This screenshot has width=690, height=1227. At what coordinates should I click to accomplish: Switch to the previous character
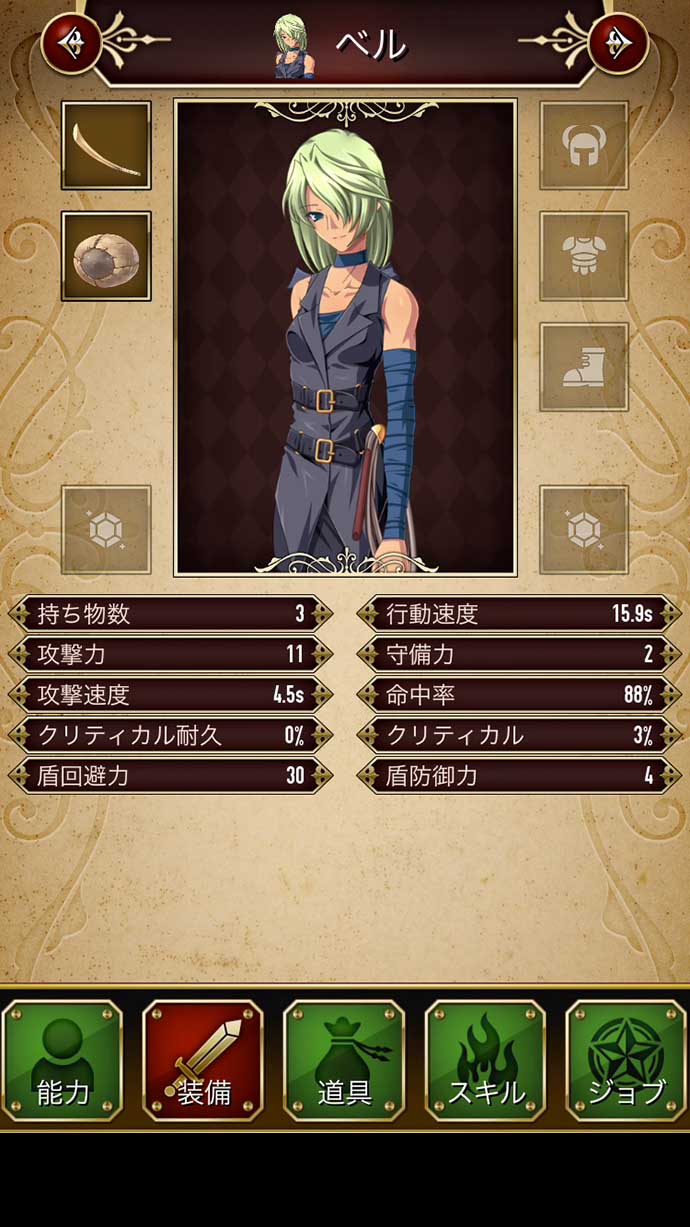tap(71, 43)
